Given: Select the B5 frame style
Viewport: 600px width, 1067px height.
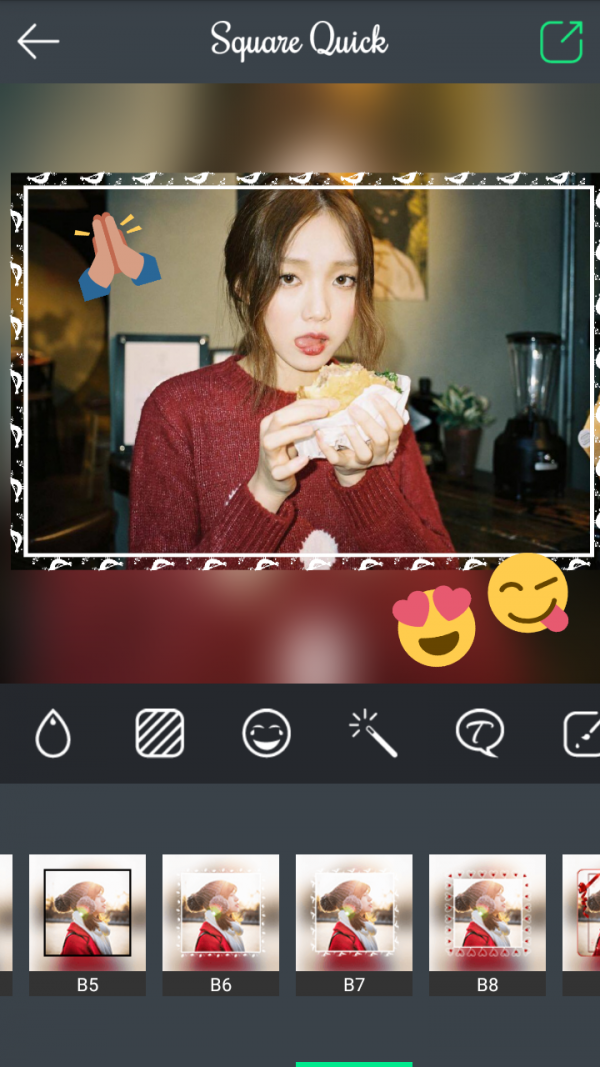Looking at the screenshot, I should [x=87, y=923].
